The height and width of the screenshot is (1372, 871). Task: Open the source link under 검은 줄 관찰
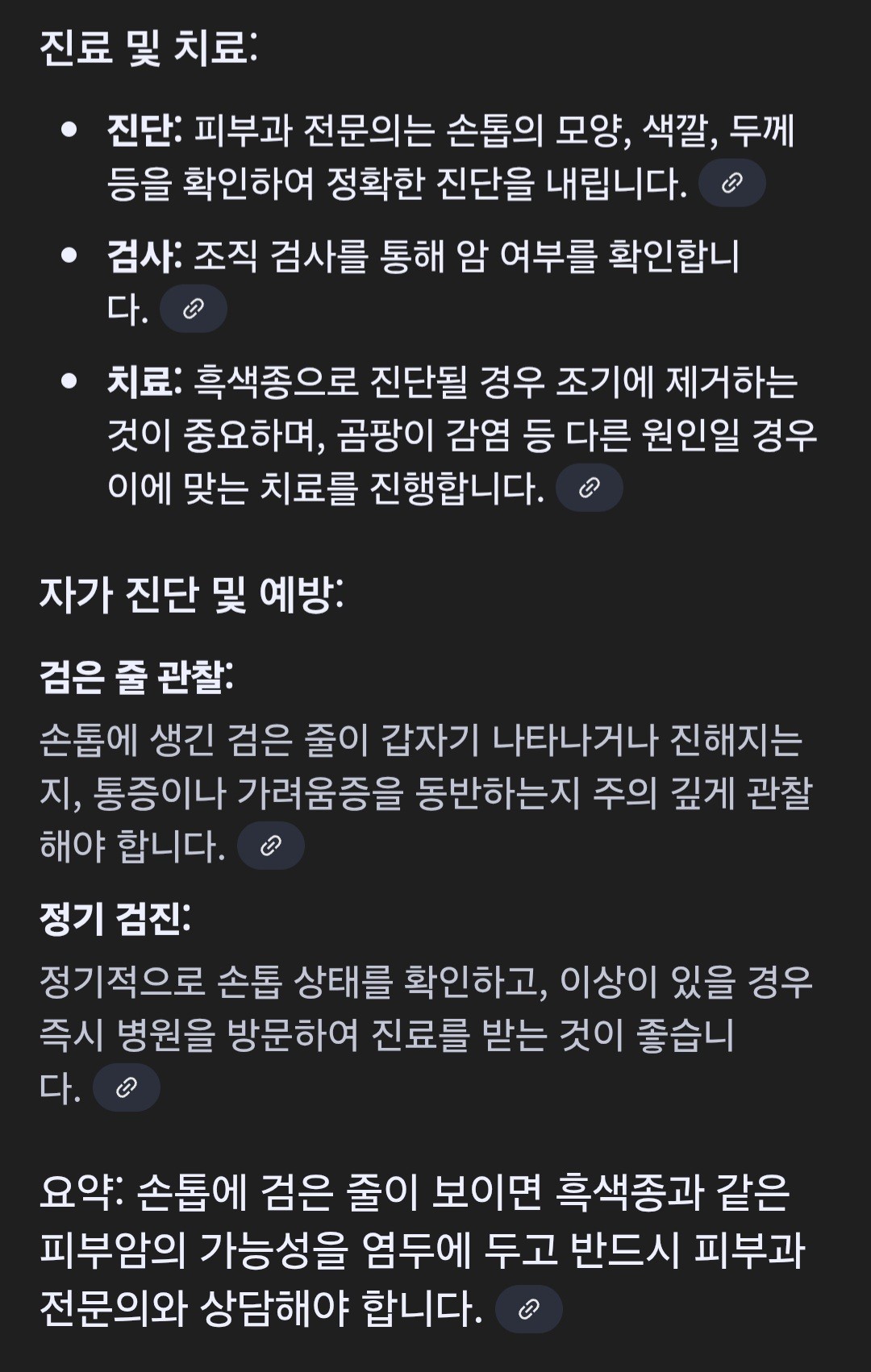[271, 846]
